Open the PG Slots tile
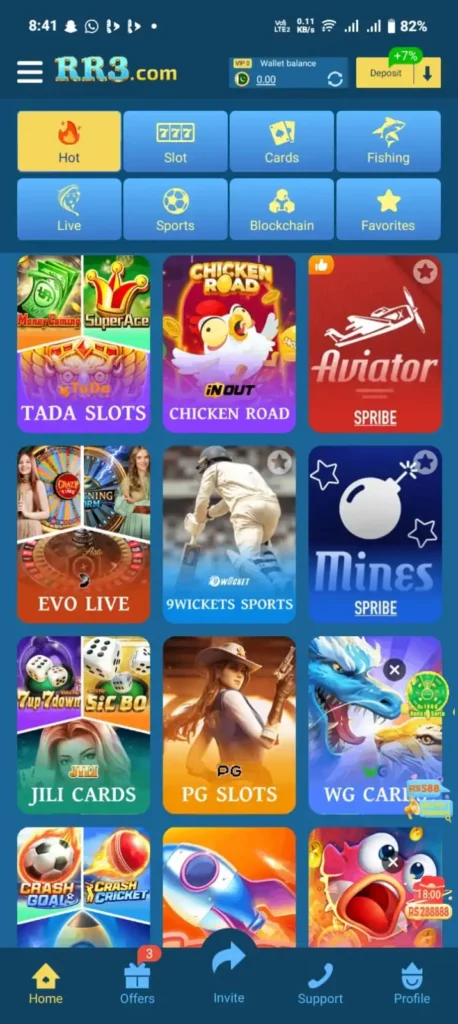The height and width of the screenshot is (1024, 458). tap(229, 725)
